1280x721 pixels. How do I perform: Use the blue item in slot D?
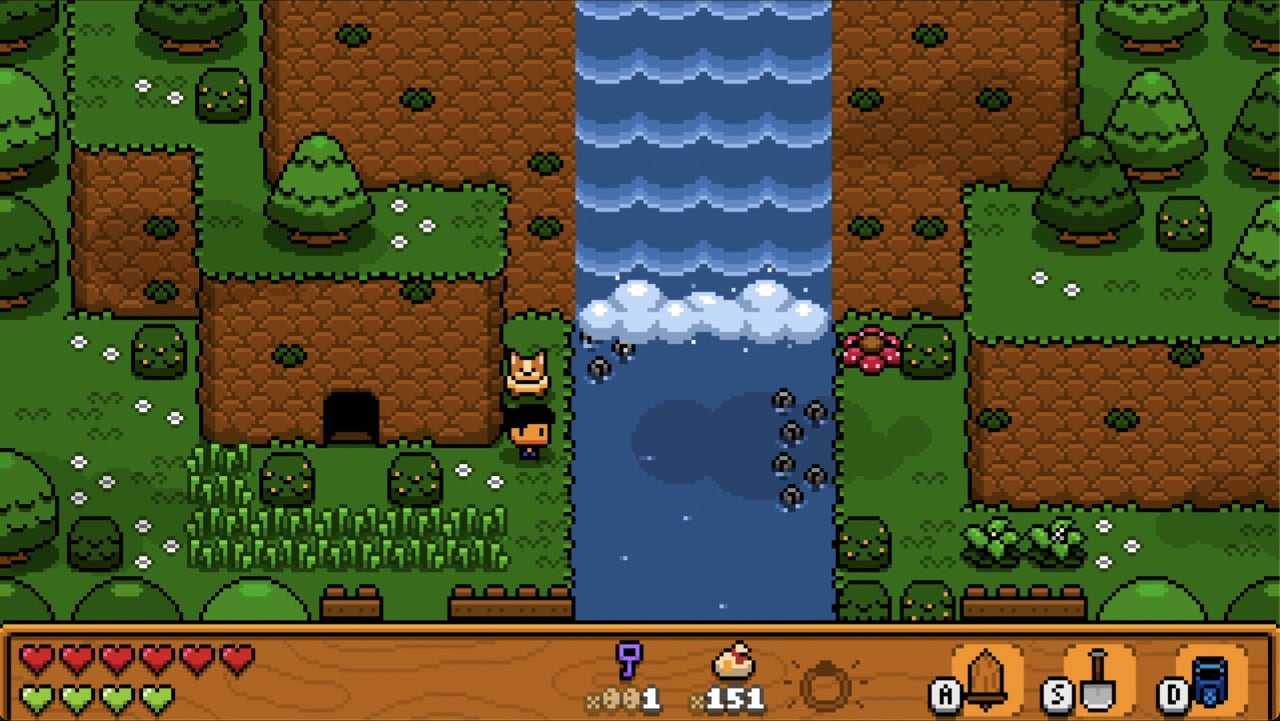tap(1211, 681)
